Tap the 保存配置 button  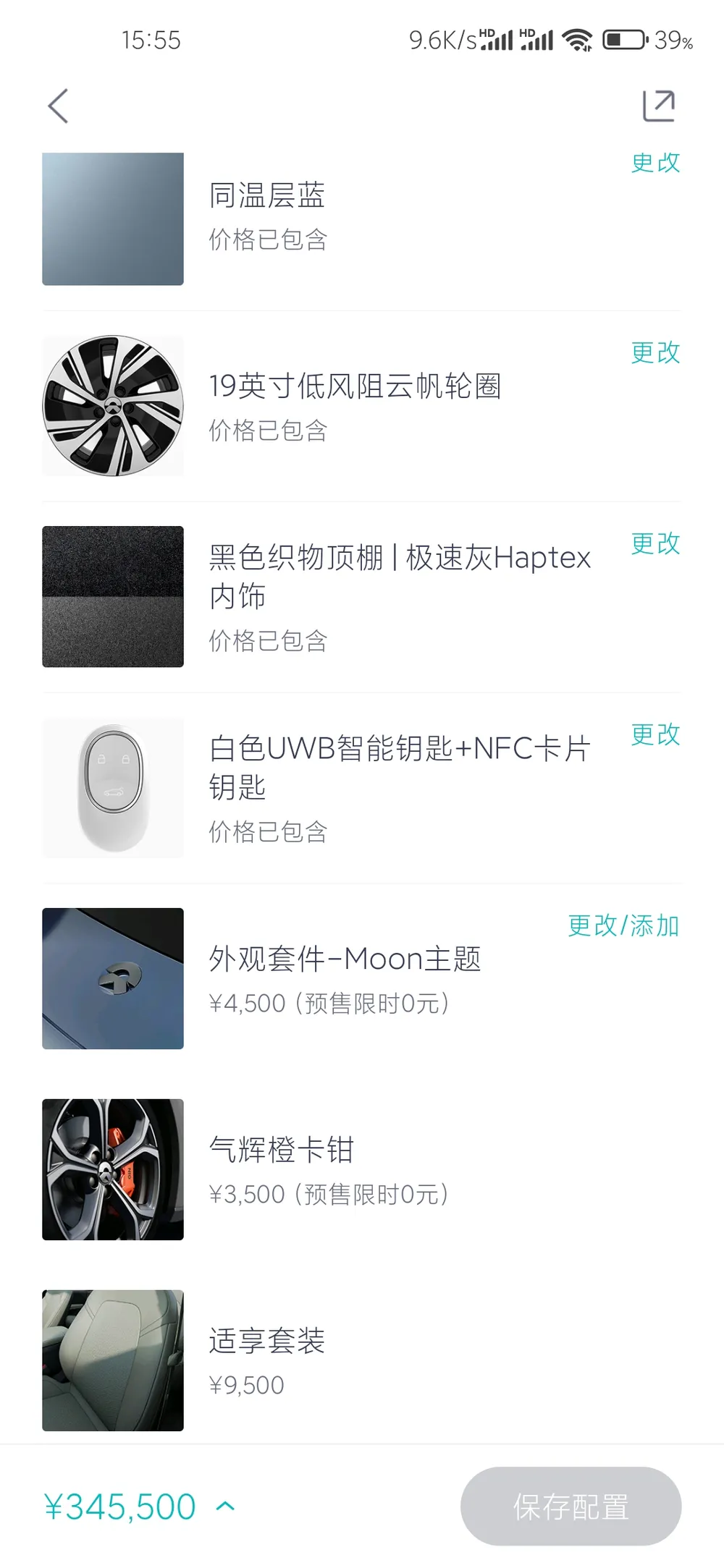pos(571,1506)
